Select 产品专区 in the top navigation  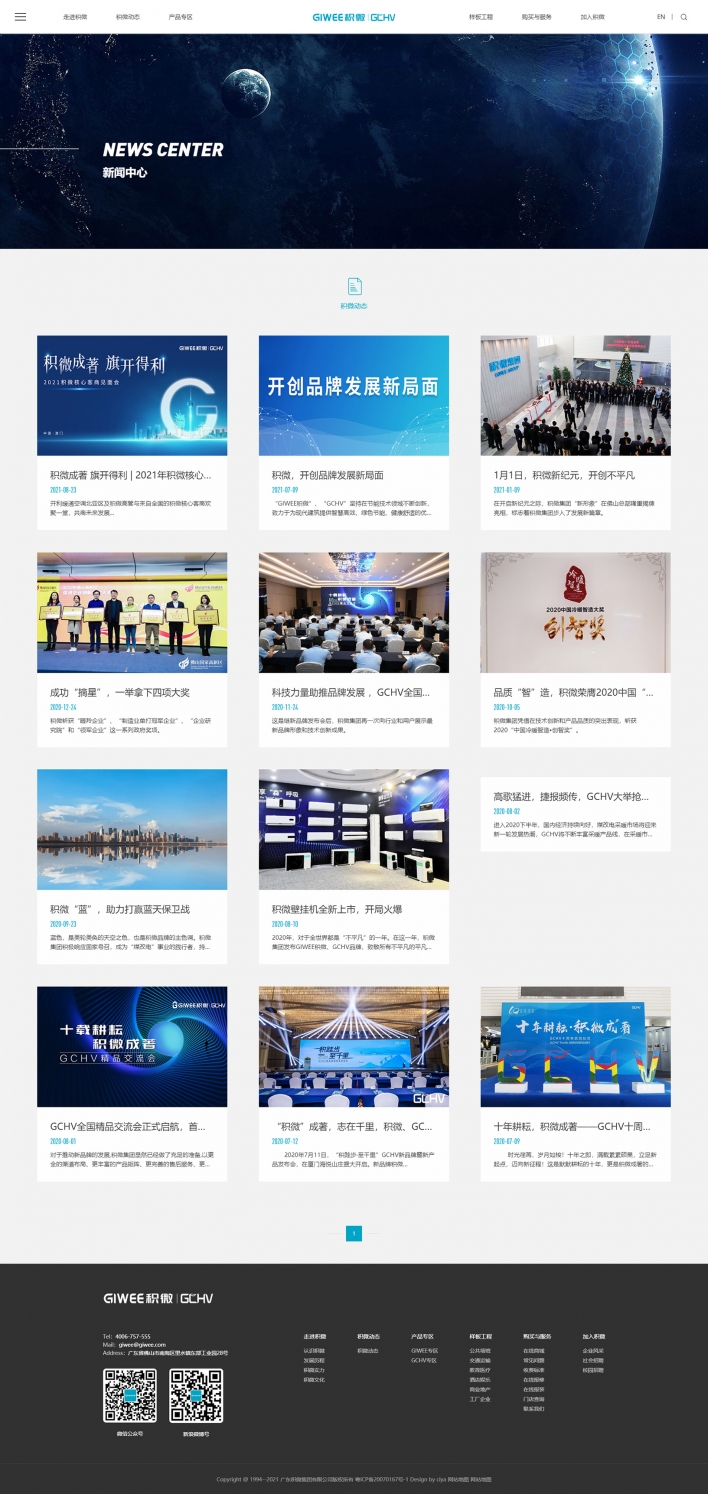pos(181,17)
